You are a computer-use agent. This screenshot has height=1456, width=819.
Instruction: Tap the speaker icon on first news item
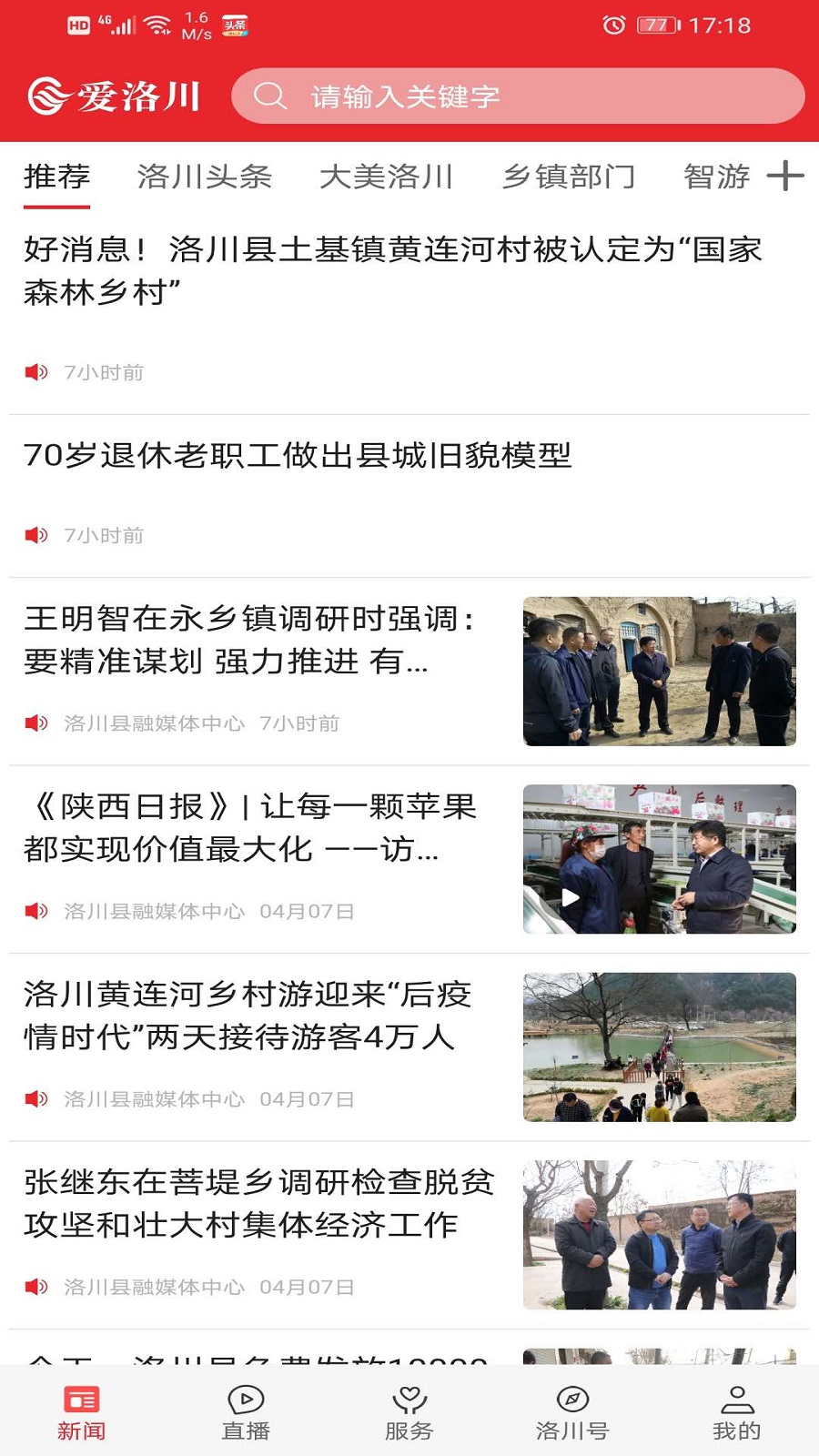(x=36, y=371)
